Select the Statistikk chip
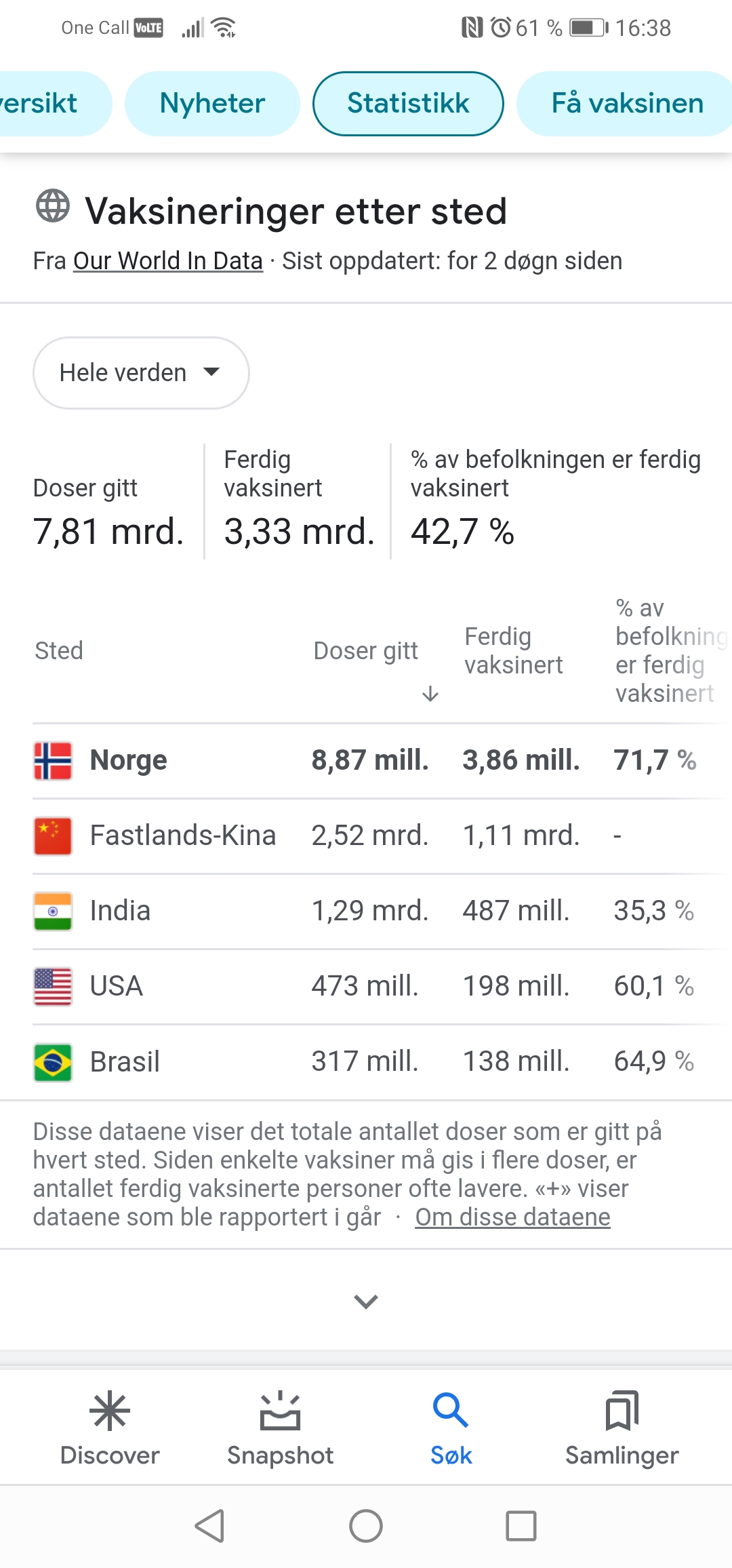The image size is (732, 1568). point(408,104)
